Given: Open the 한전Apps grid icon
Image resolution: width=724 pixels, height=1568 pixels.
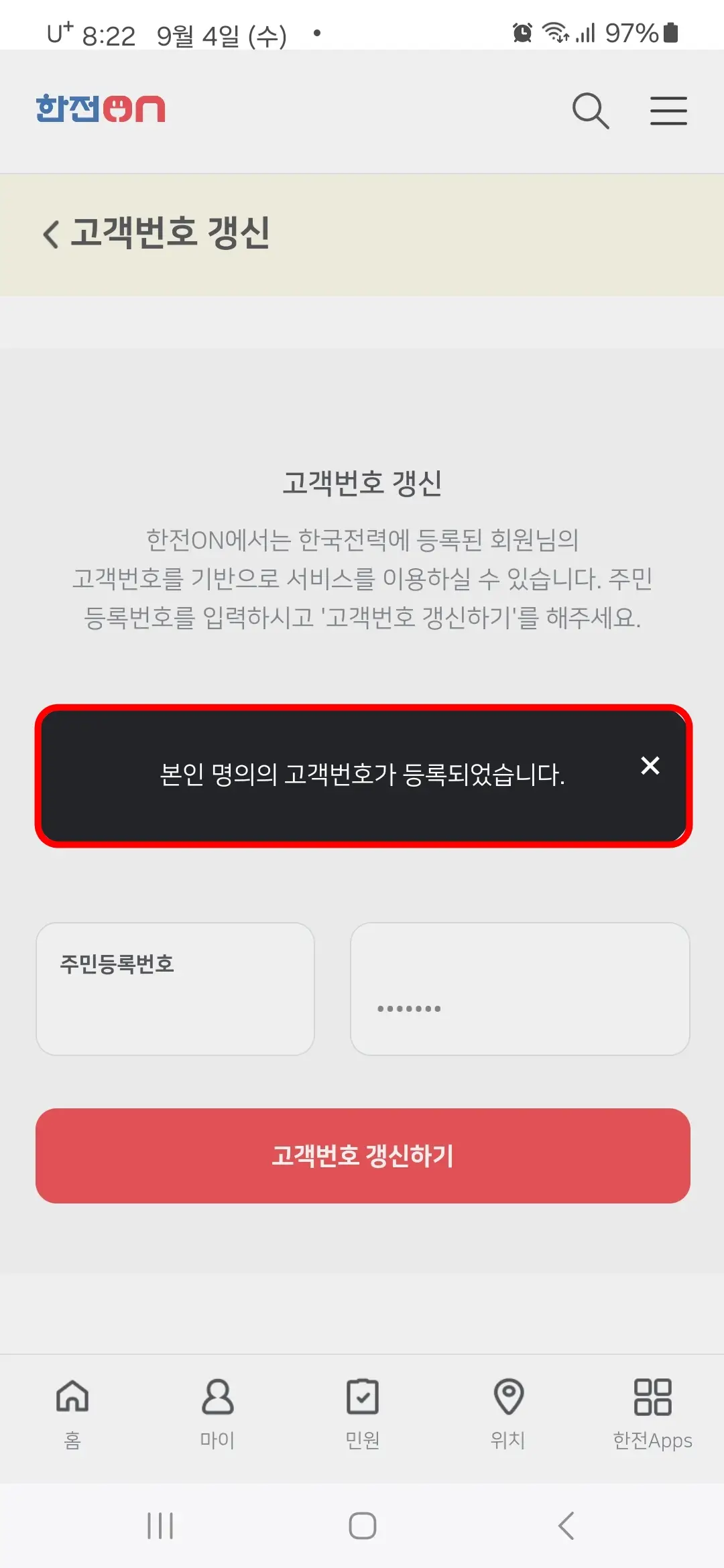Looking at the screenshot, I should (652, 1396).
